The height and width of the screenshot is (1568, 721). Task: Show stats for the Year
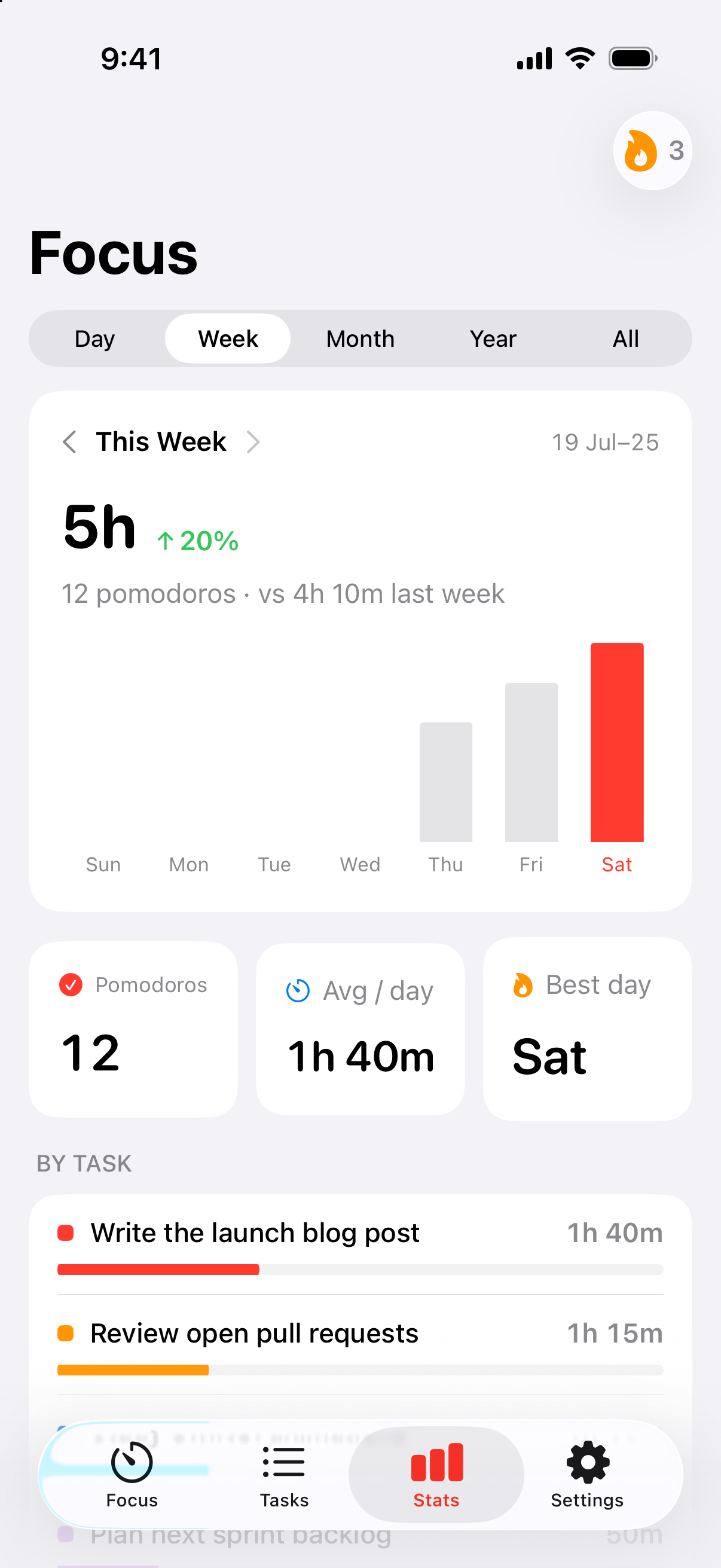tap(493, 338)
